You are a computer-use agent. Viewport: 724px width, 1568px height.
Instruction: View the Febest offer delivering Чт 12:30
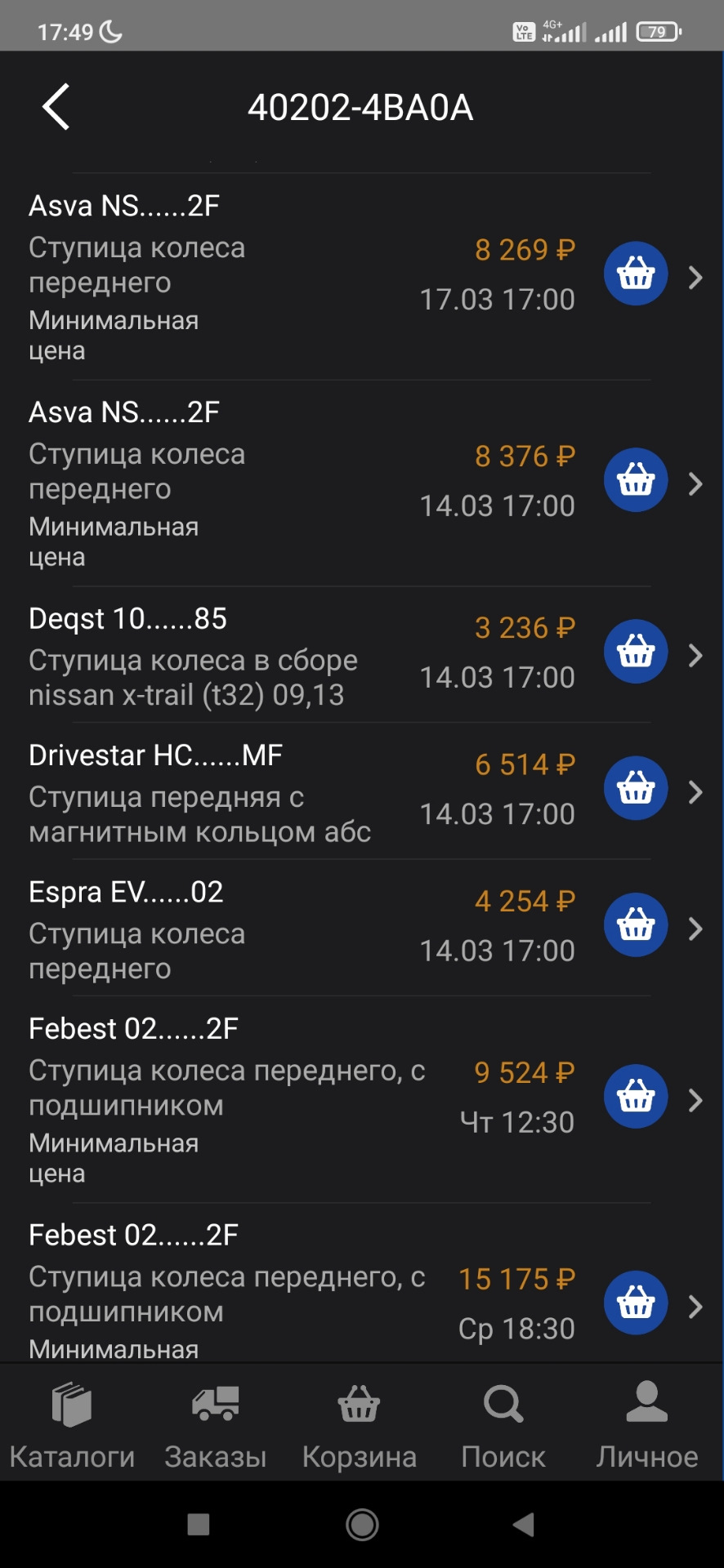[695, 1100]
